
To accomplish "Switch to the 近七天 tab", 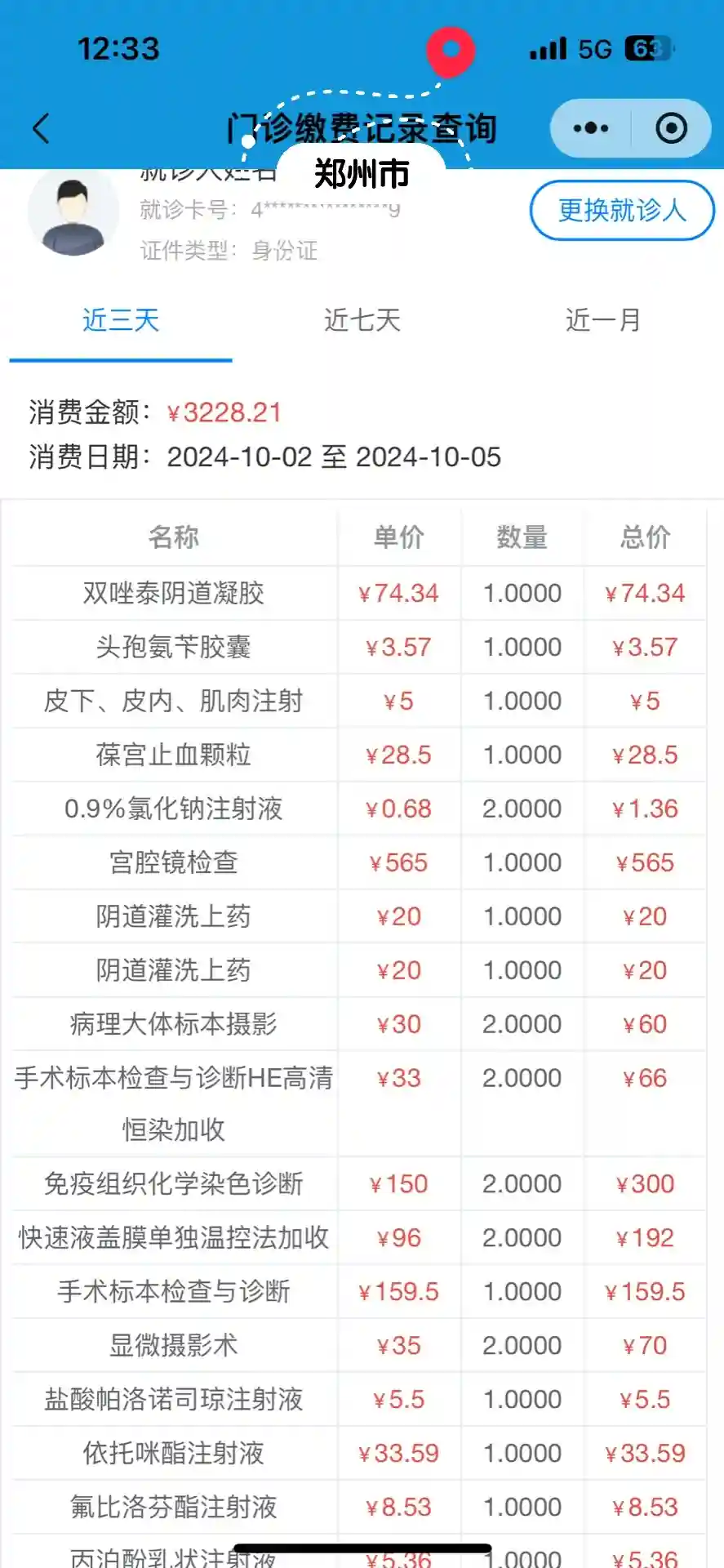I will [x=362, y=320].
